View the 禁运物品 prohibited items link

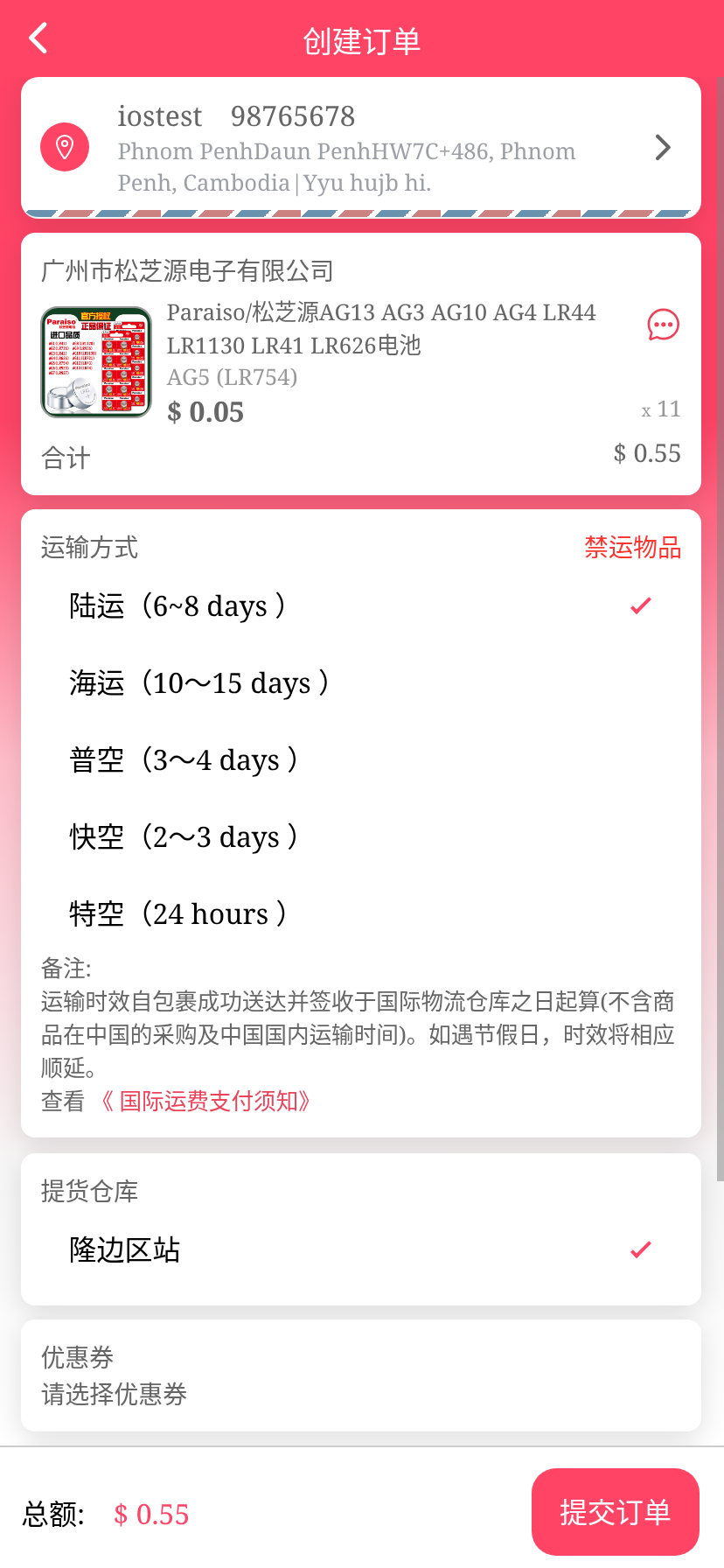[632, 548]
